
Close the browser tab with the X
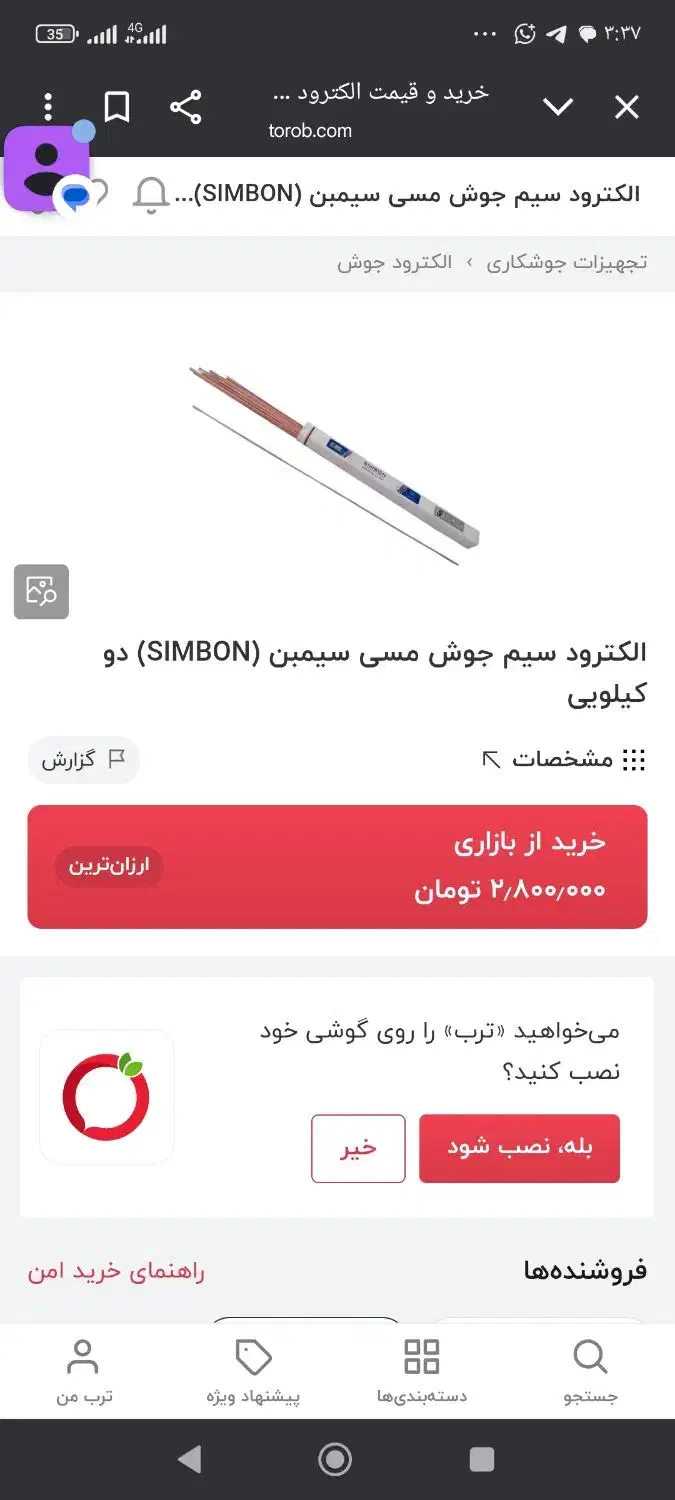coord(626,107)
